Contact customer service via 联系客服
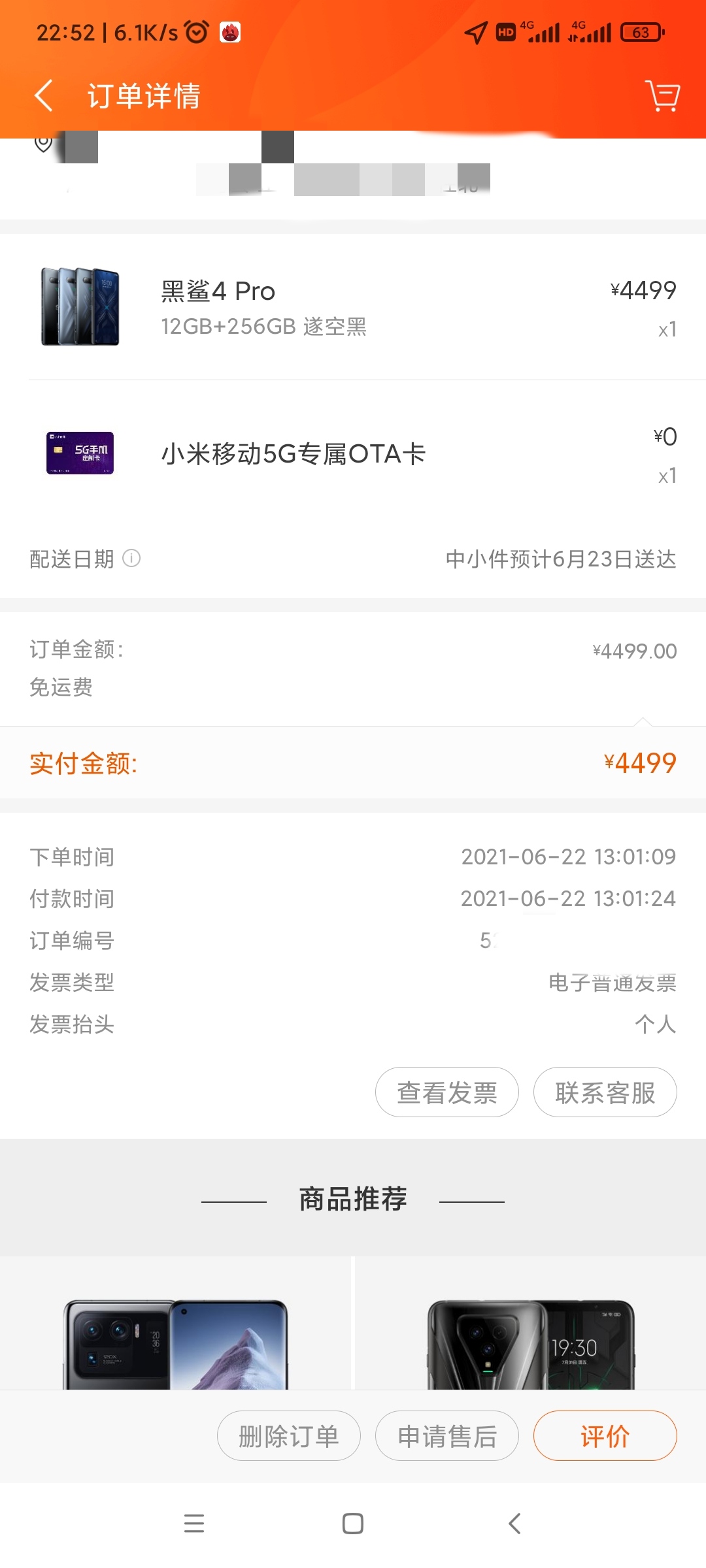 point(605,1092)
